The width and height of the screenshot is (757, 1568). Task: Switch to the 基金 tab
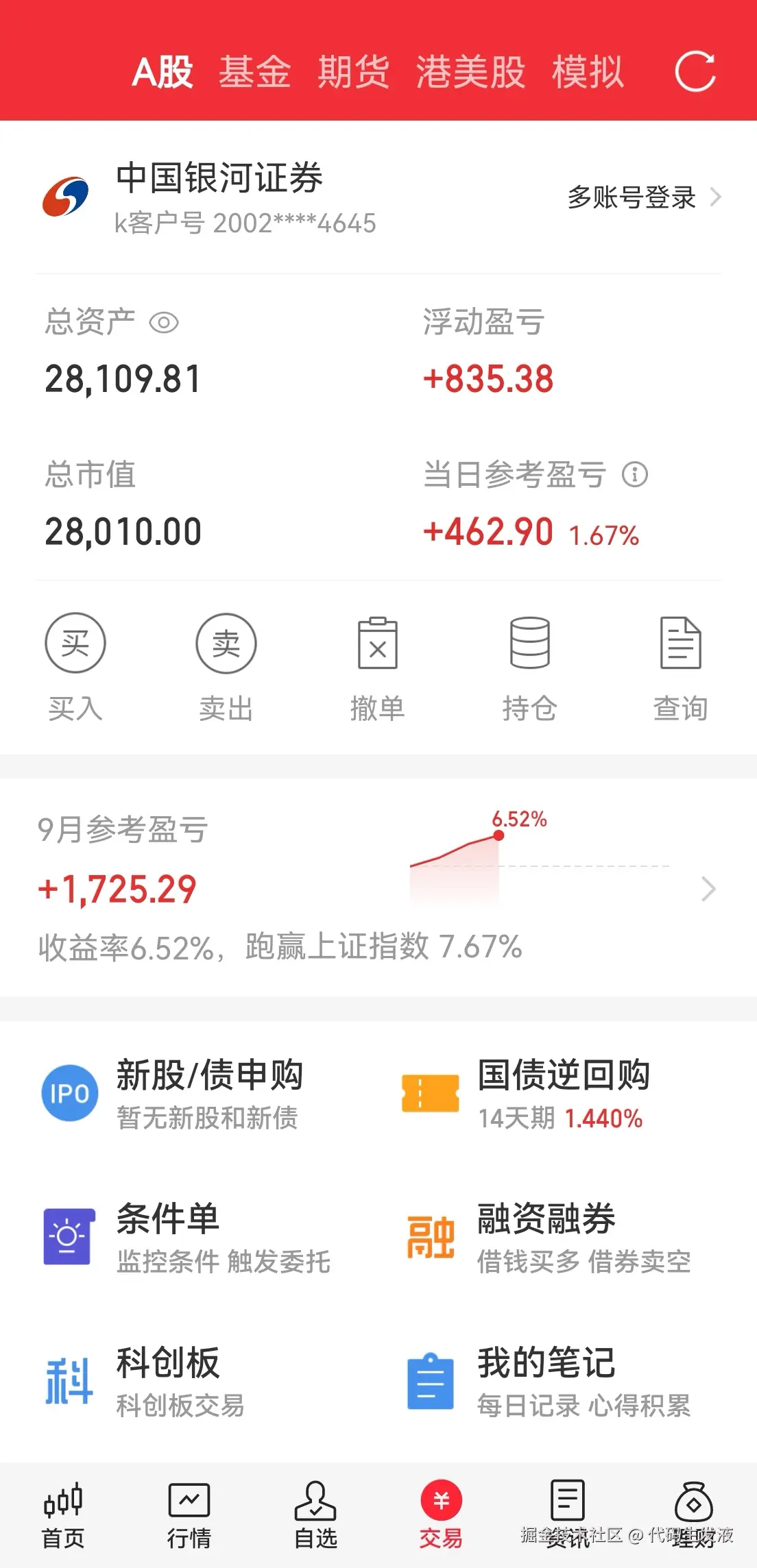coord(254,72)
